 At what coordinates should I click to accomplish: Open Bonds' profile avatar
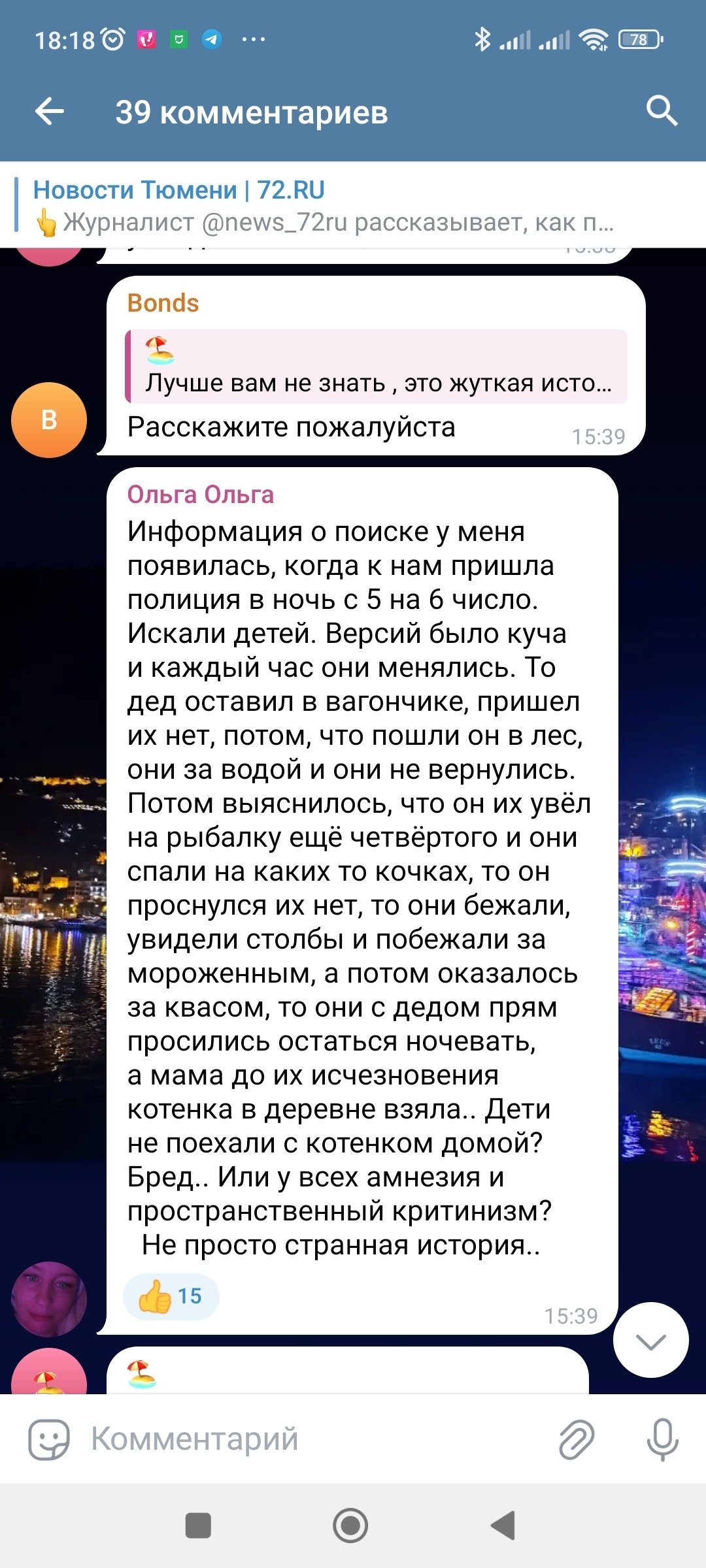click(49, 420)
